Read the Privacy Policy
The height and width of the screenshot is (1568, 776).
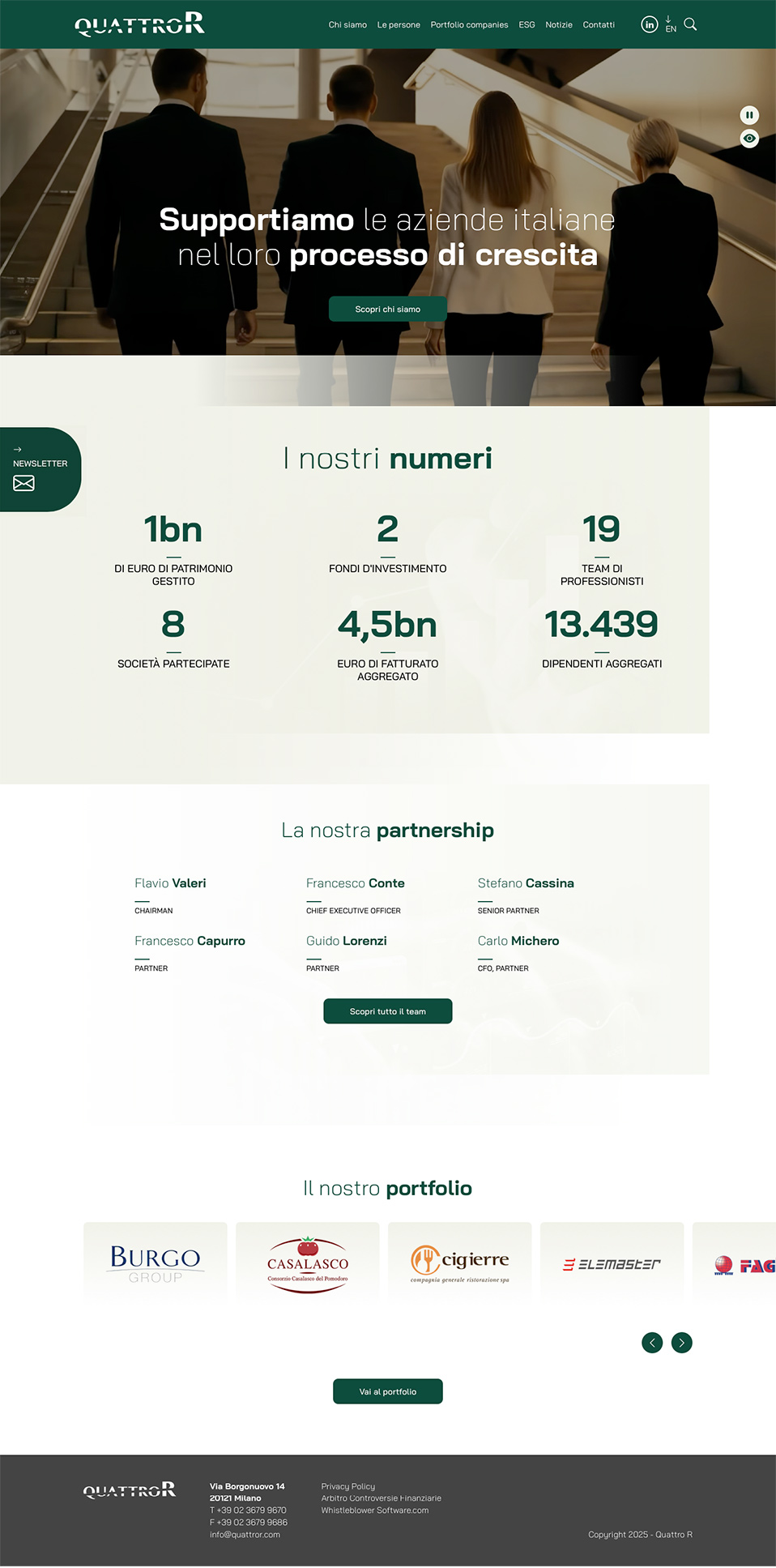click(x=348, y=1486)
